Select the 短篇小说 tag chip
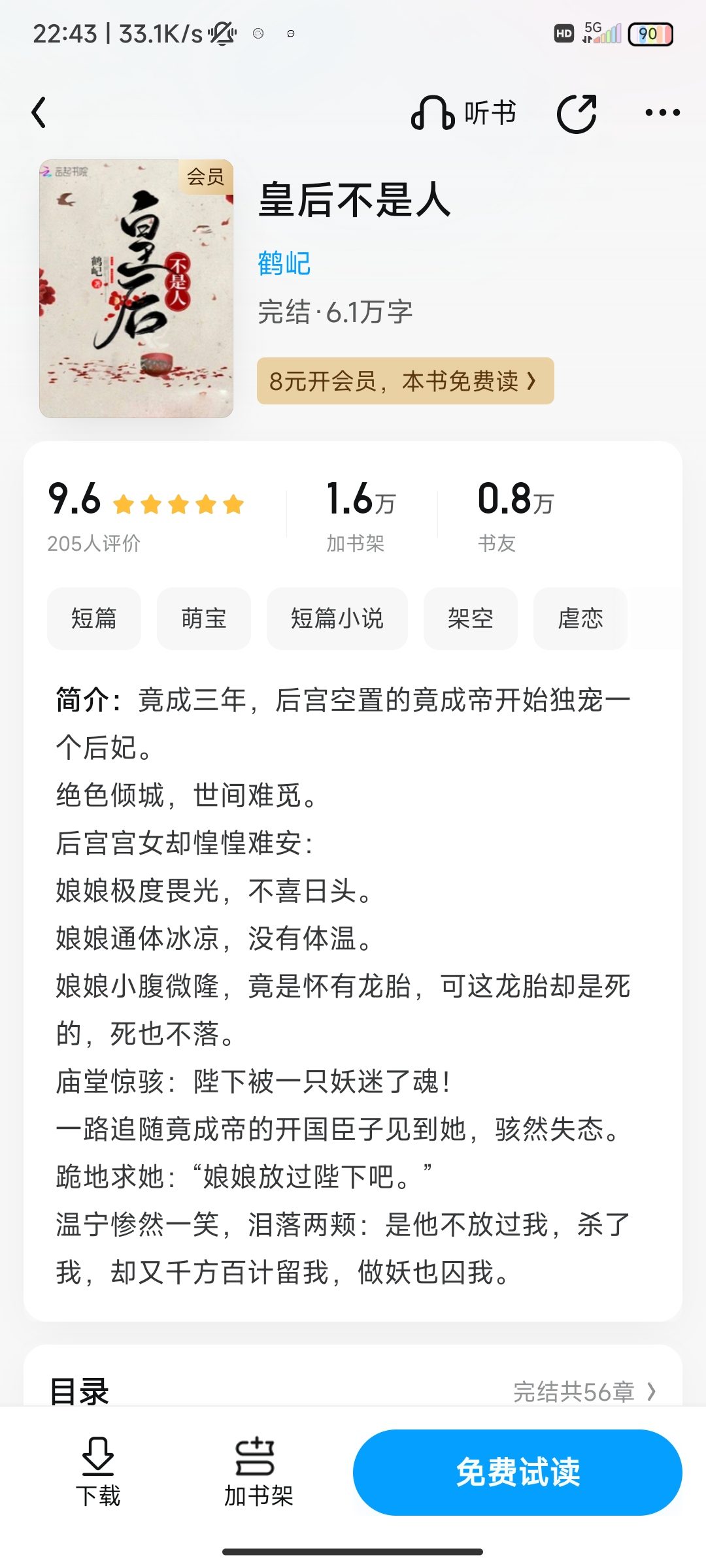 tap(337, 618)
